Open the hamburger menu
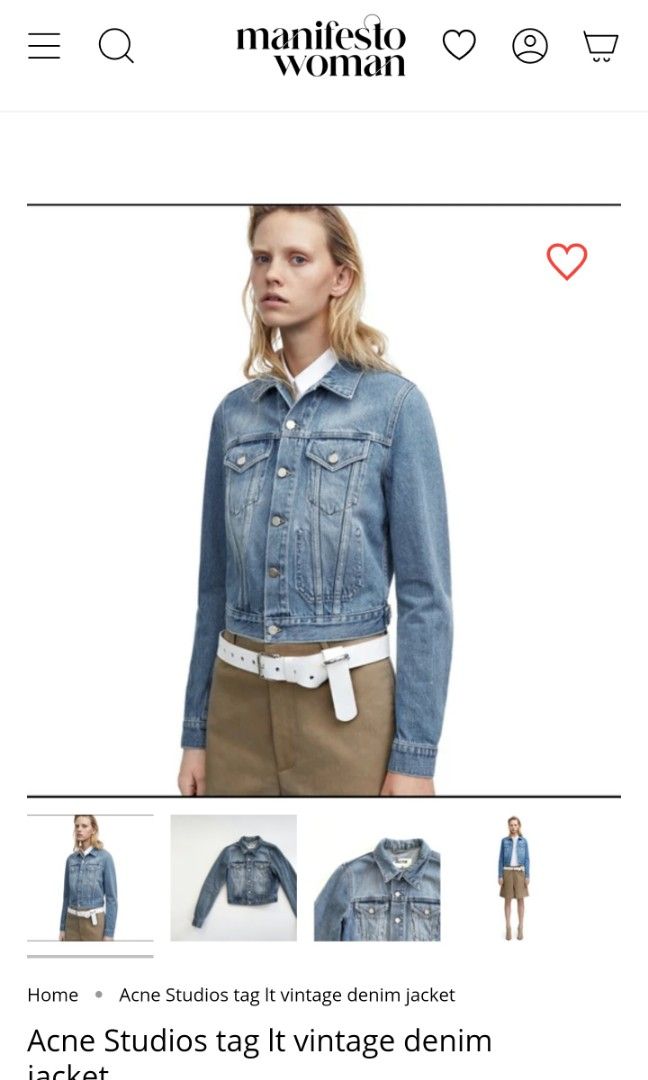The width and height of the screenshot is (648, 1080). pyautogui.click(x=44, y=45)
